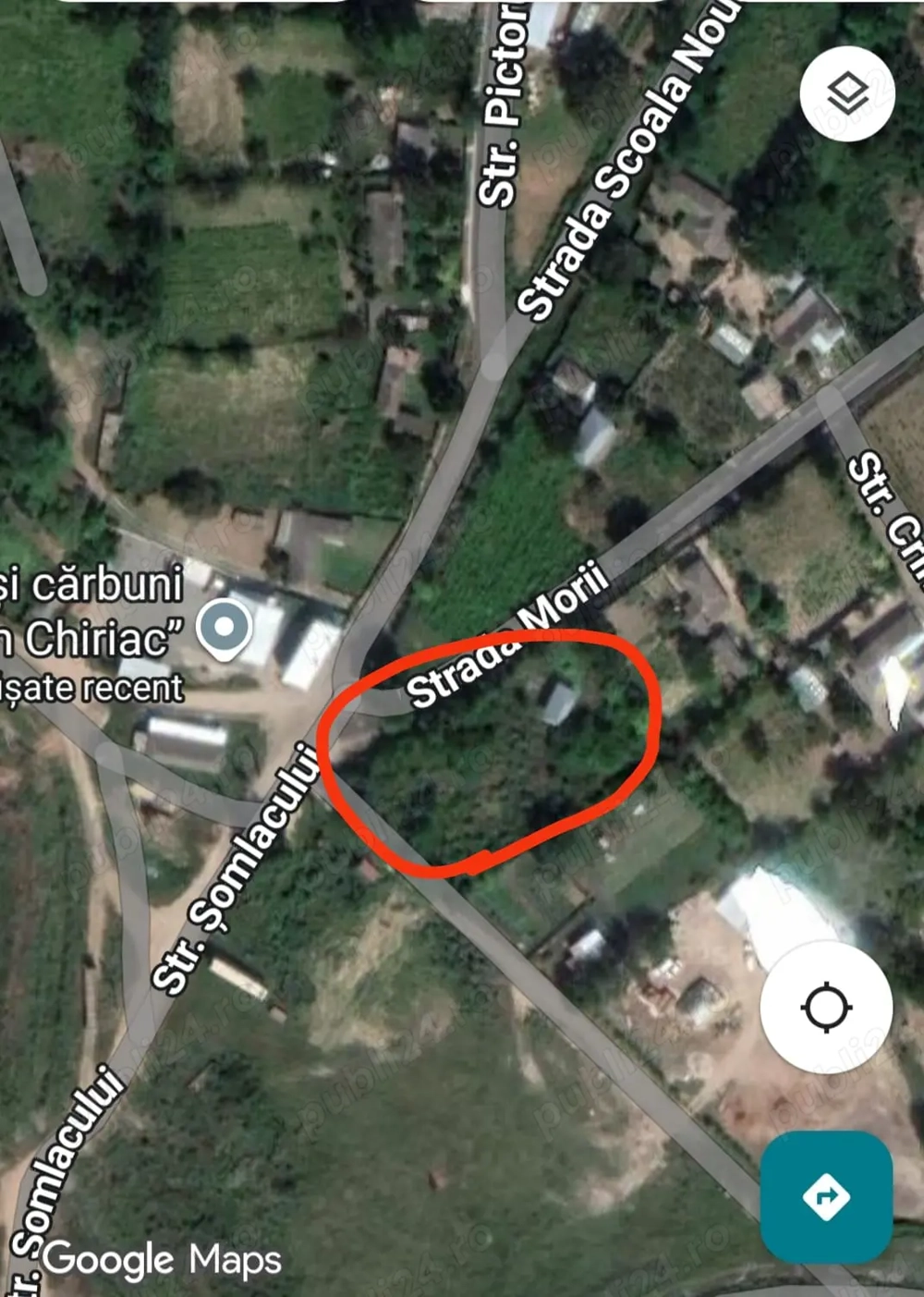This screenshot has width=924, height=1297.
Task: Start directions with the teal arrow button
Action: [x=826, y=1196]
